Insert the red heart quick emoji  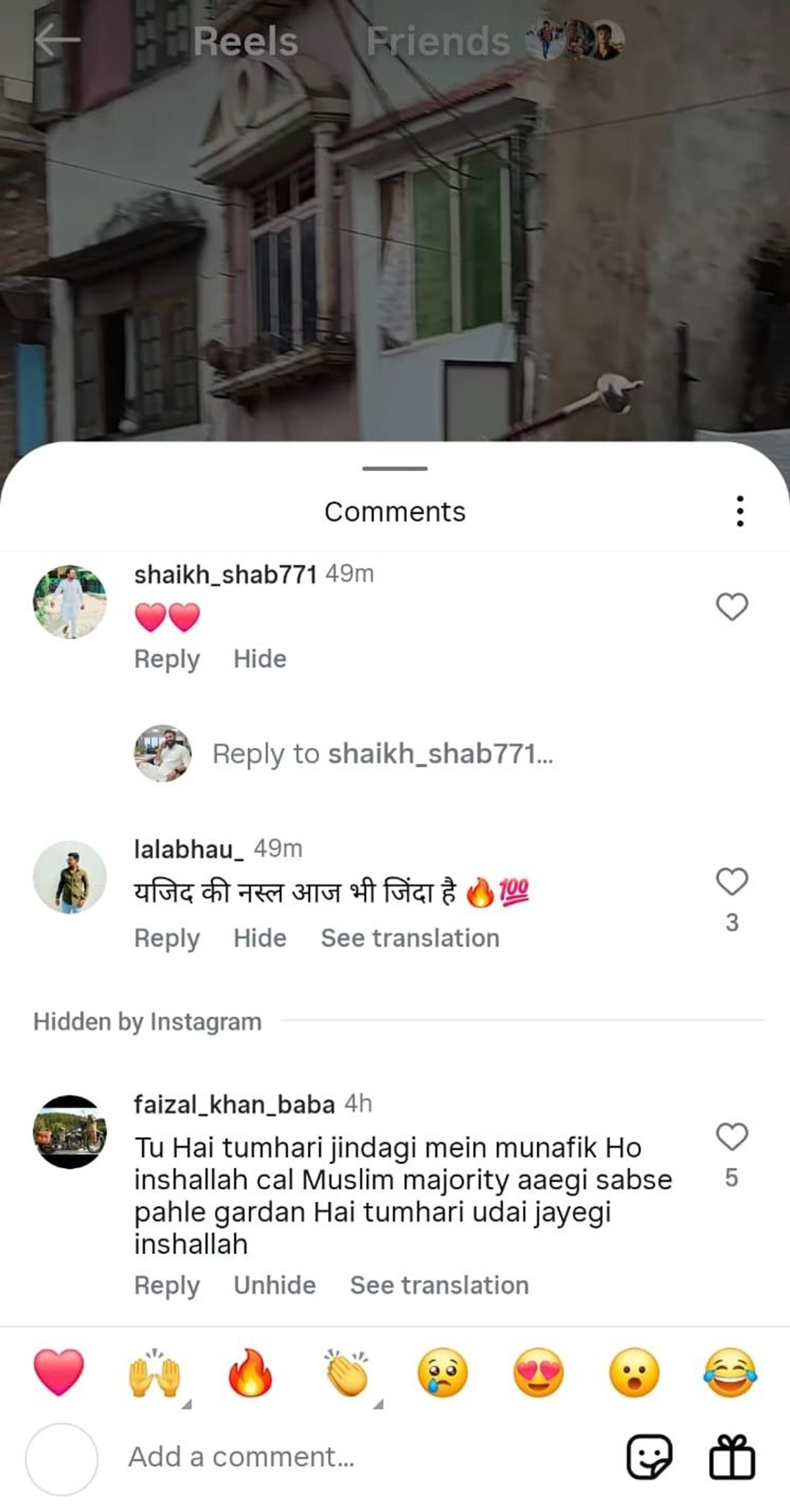[59, 1373]
